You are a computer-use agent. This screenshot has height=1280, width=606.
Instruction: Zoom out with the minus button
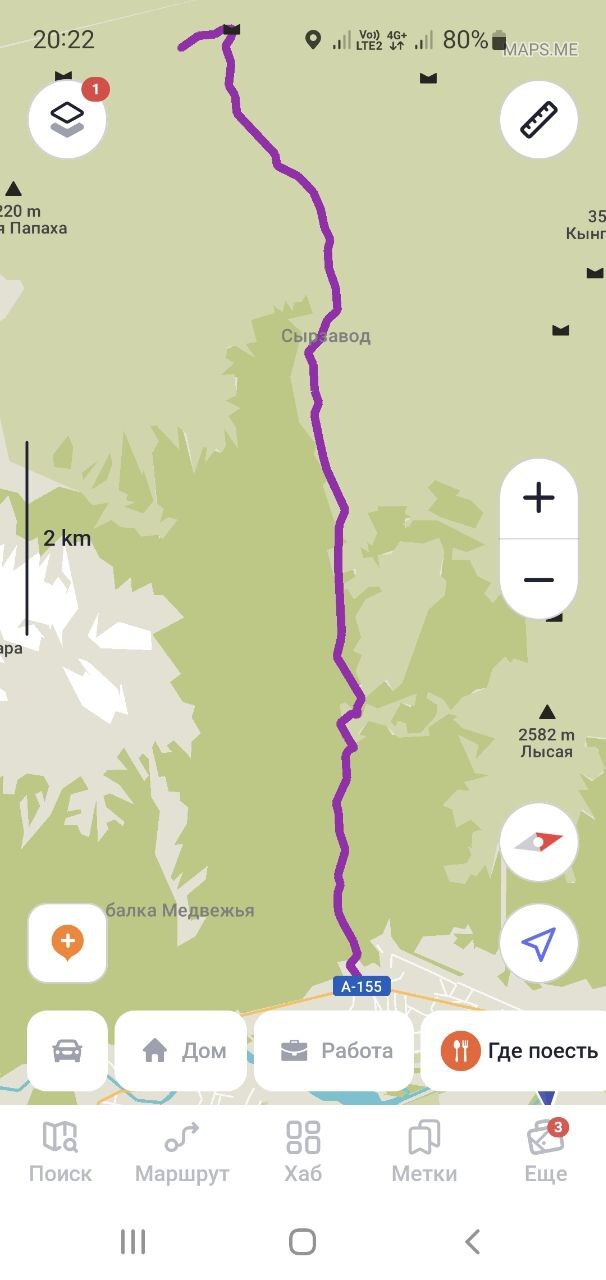(538, 579)
